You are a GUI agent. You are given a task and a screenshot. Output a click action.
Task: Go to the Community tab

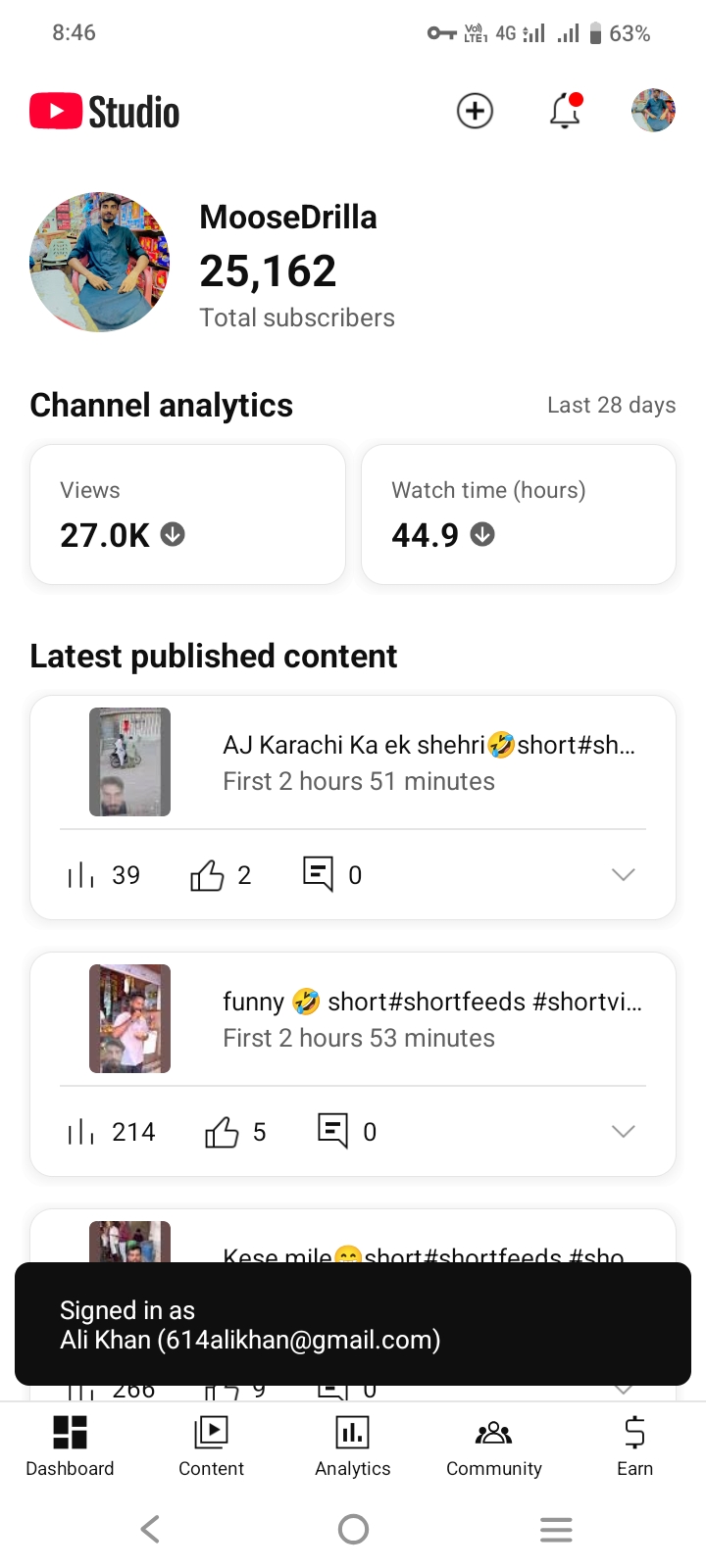click(x=494, y=1445)
